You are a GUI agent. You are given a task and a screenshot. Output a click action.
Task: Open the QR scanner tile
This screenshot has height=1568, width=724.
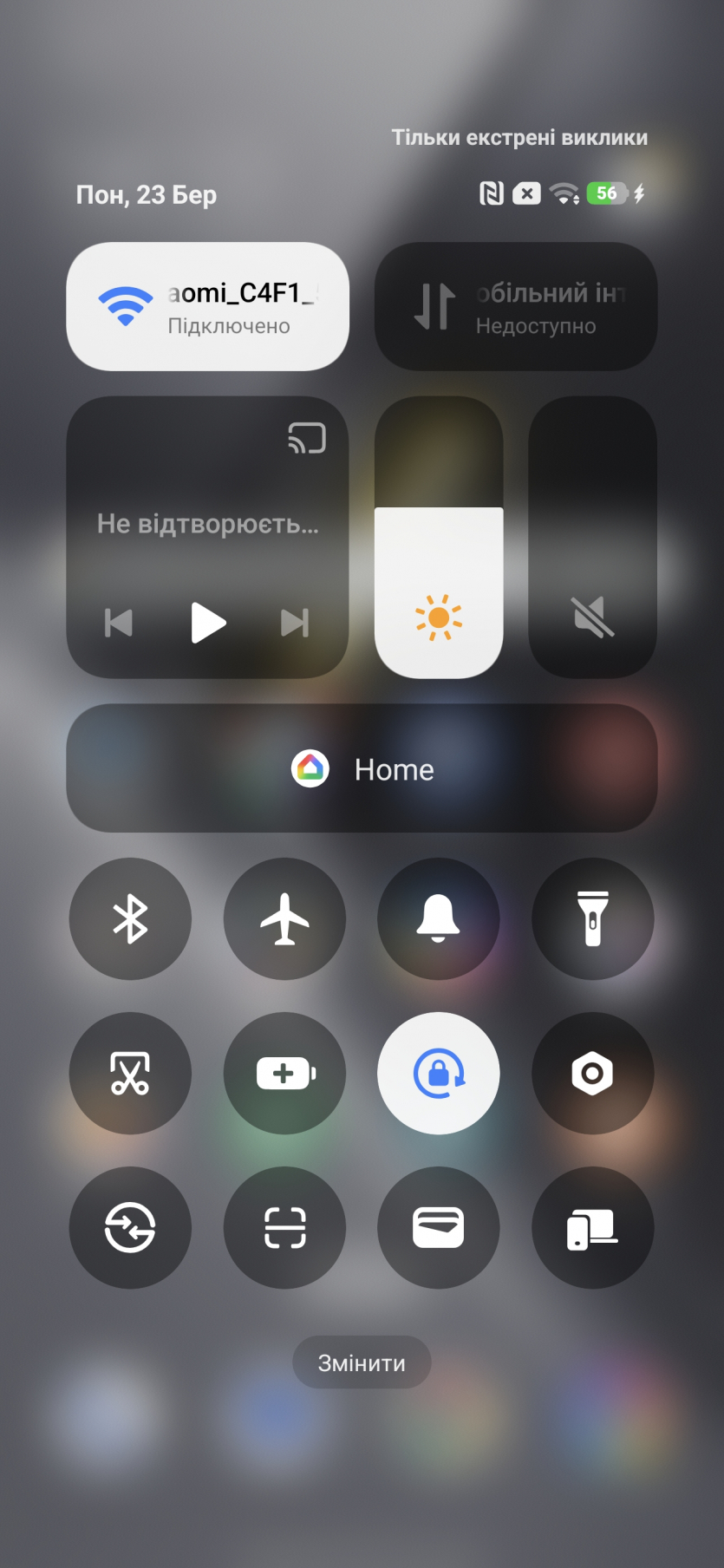[x=284, y=1228]
